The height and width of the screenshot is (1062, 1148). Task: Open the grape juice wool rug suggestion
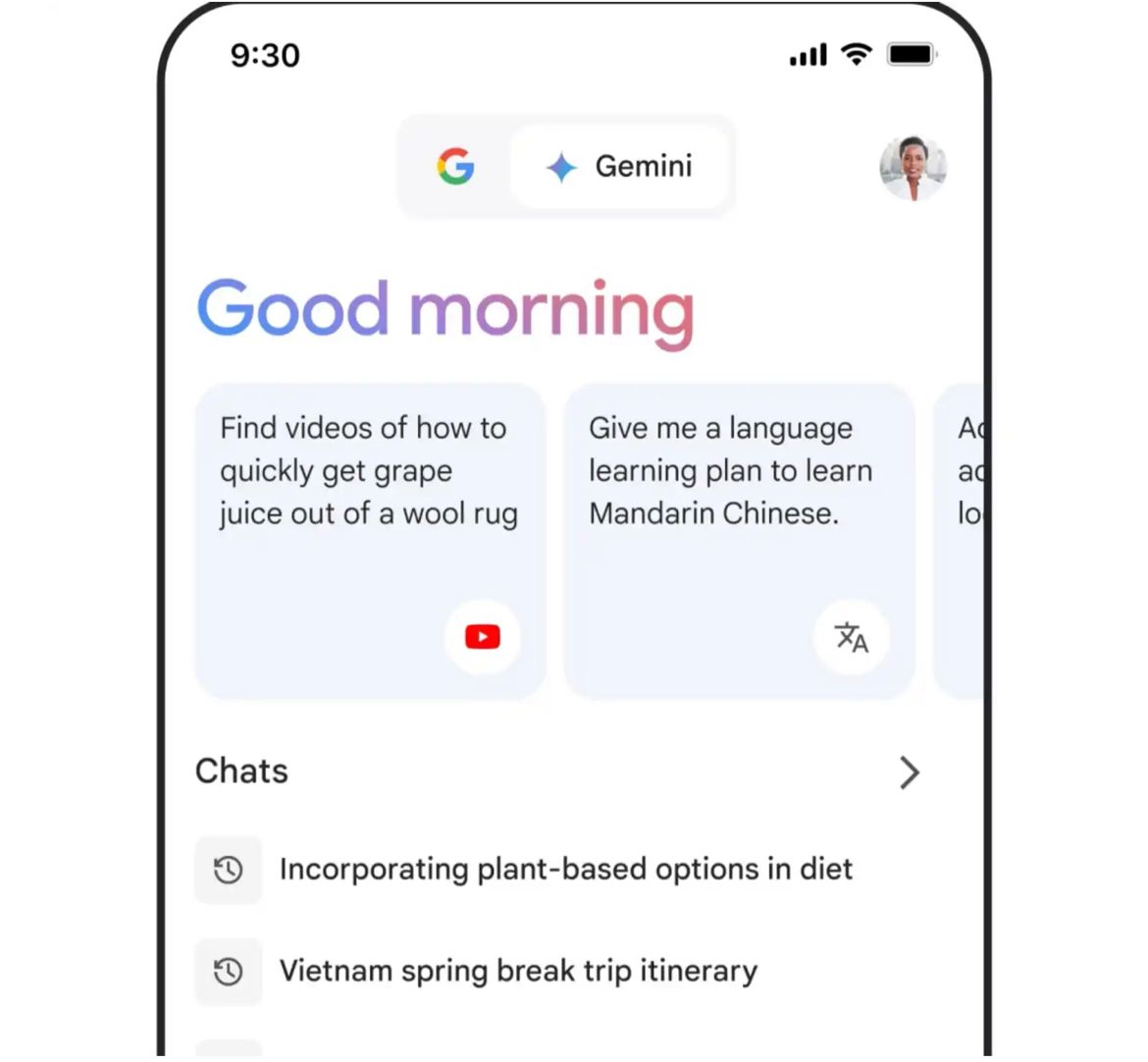pos(370,540)
